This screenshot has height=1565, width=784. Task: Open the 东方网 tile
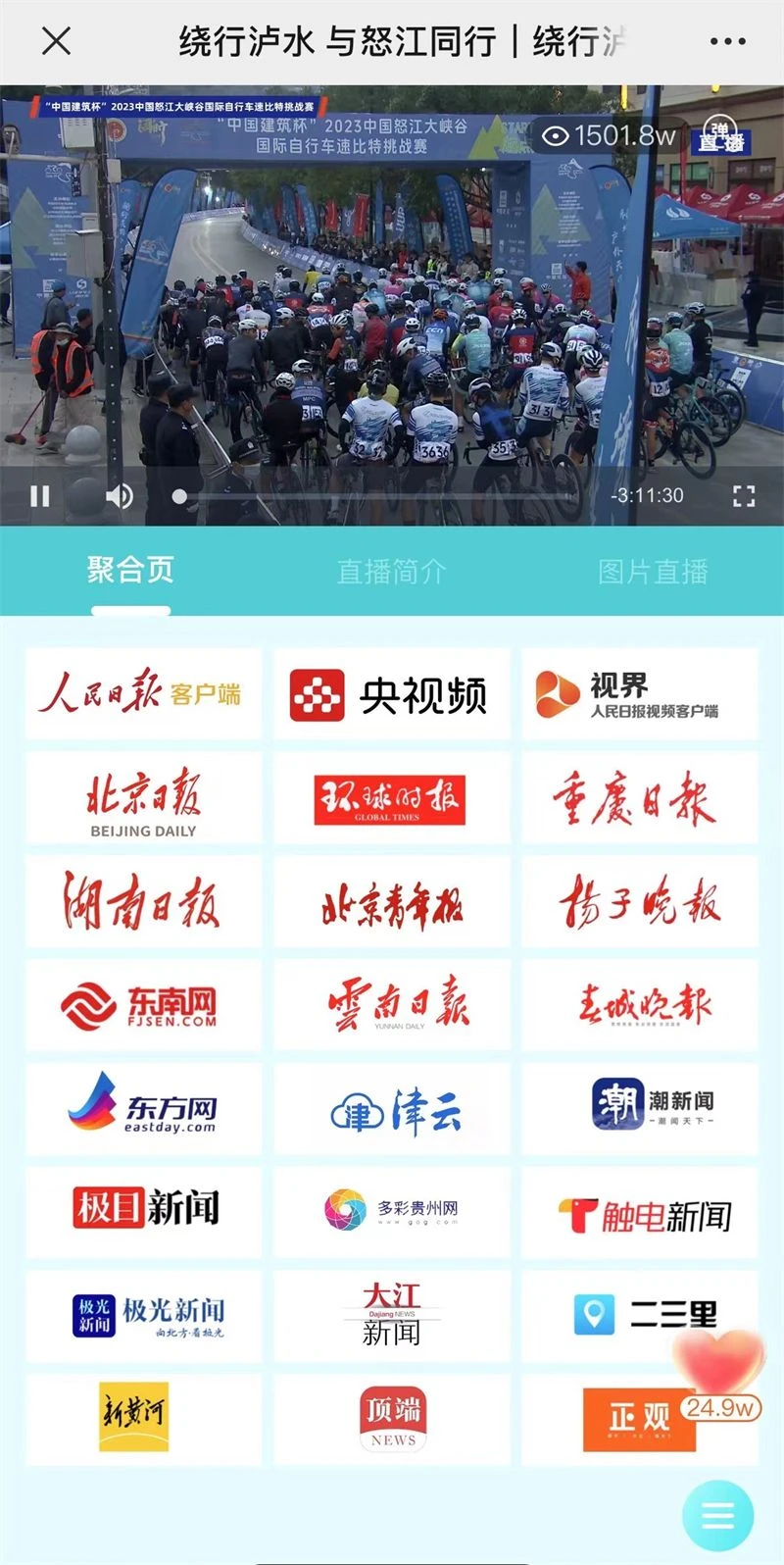[143, 1109]
